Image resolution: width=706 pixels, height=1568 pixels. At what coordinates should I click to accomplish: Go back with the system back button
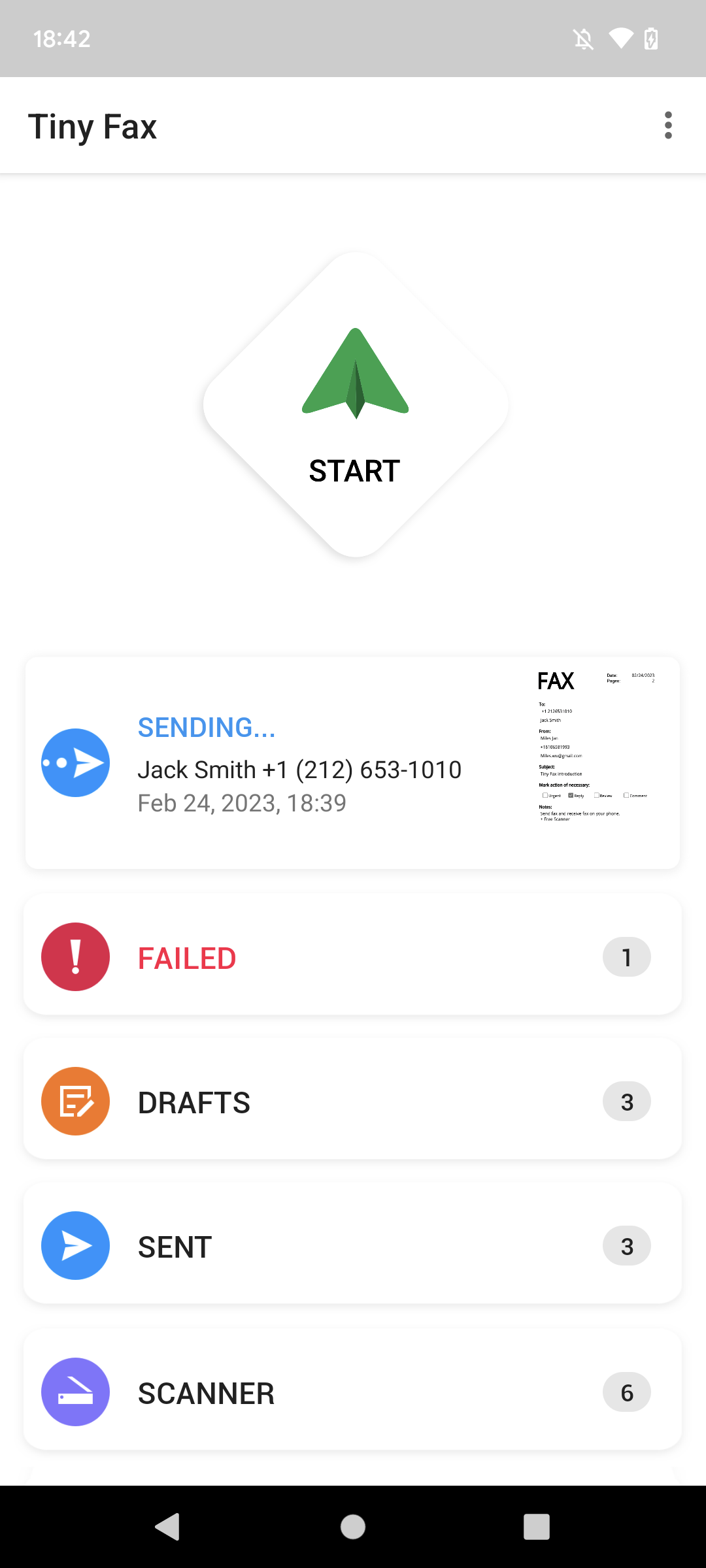pyautogui.click(x=167, y=1527)
